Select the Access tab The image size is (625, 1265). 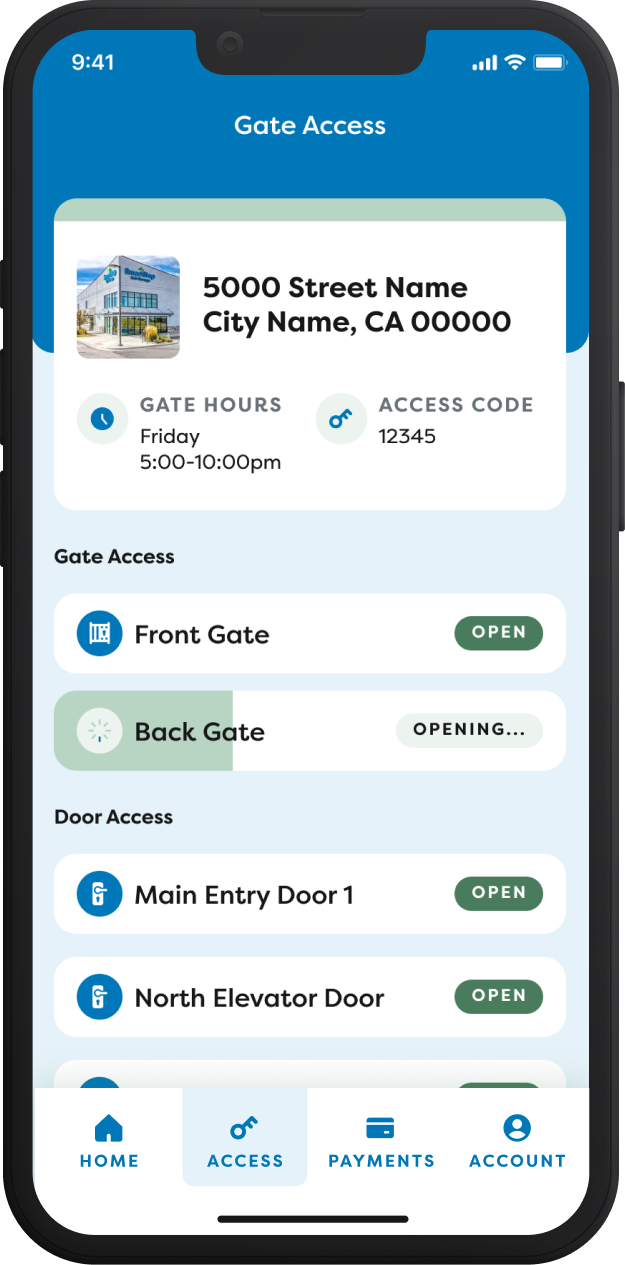(245, 1142)
